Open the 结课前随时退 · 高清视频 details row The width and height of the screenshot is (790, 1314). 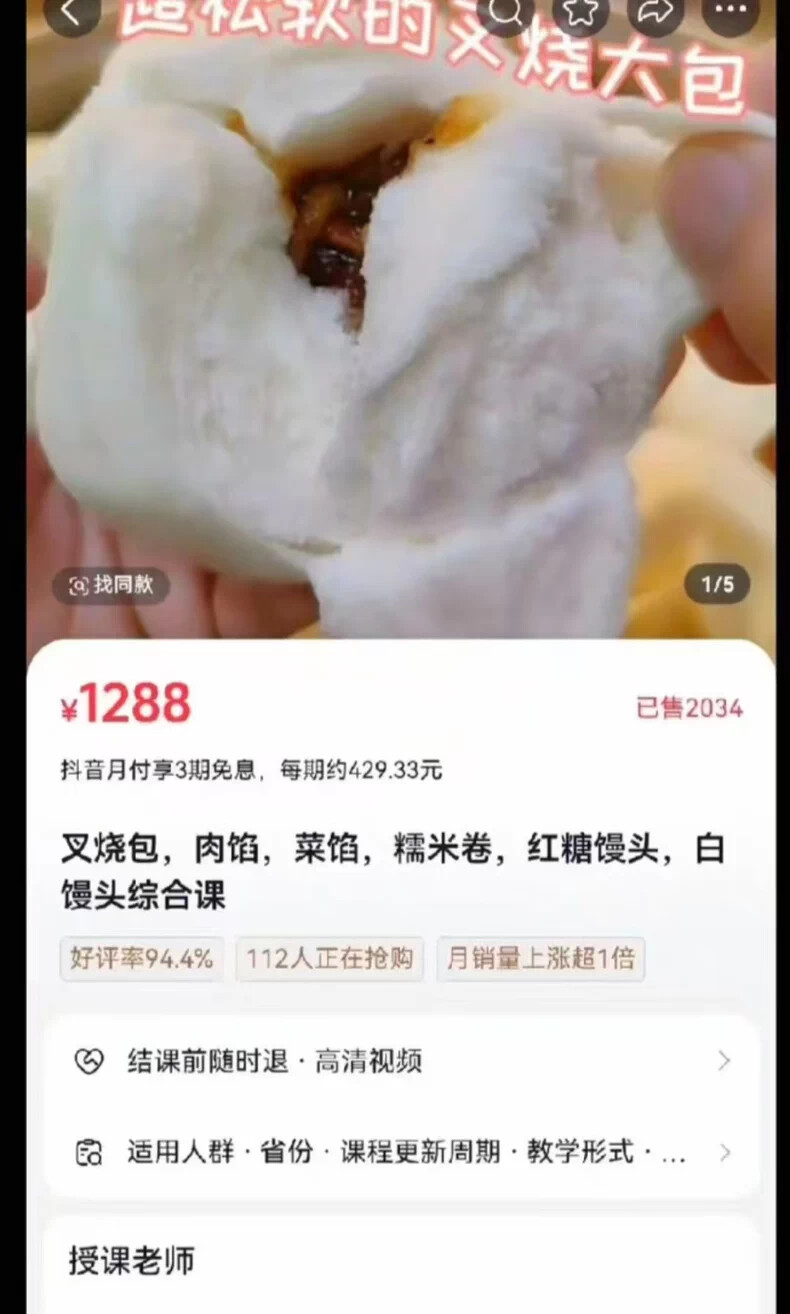(x=402, y=1061)
